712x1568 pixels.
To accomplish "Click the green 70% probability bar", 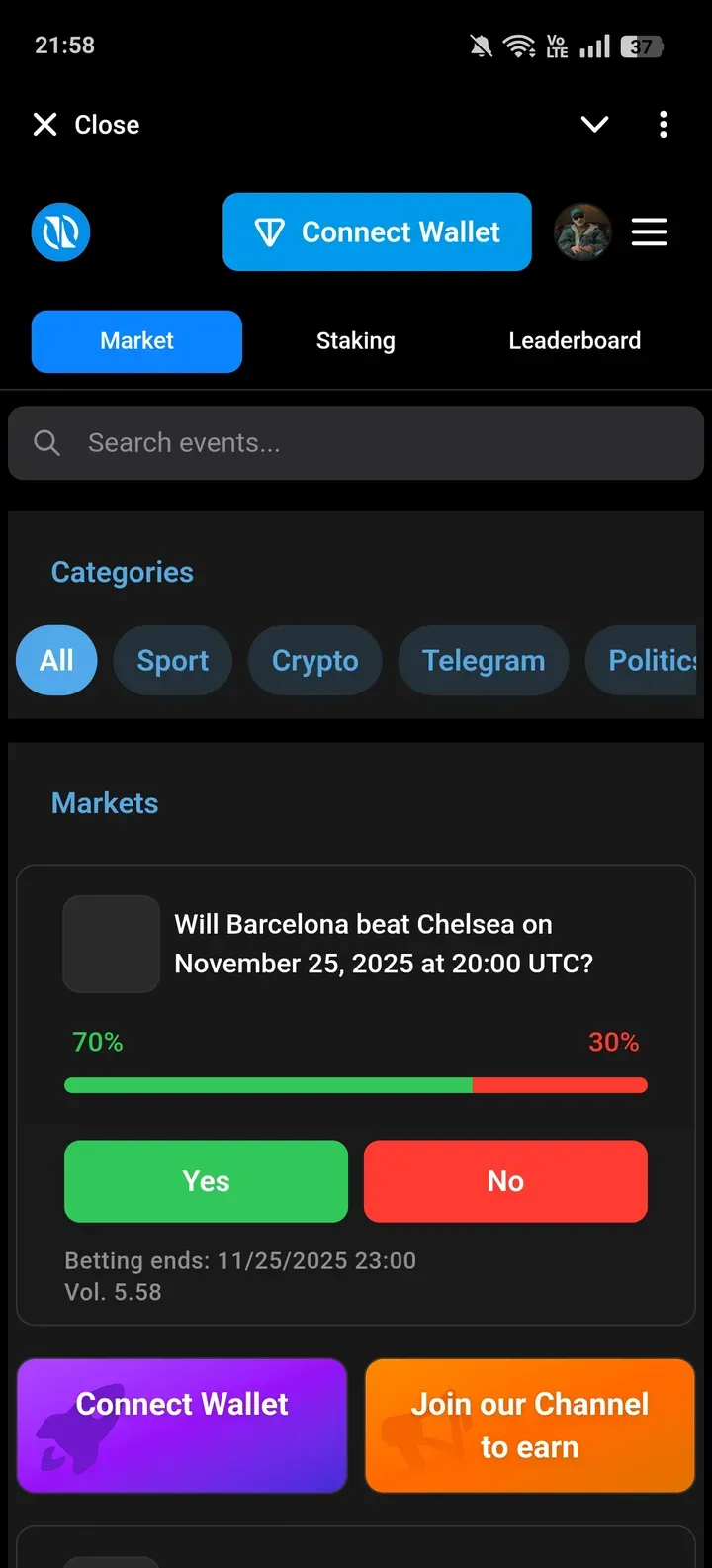I will point(267,1084).
